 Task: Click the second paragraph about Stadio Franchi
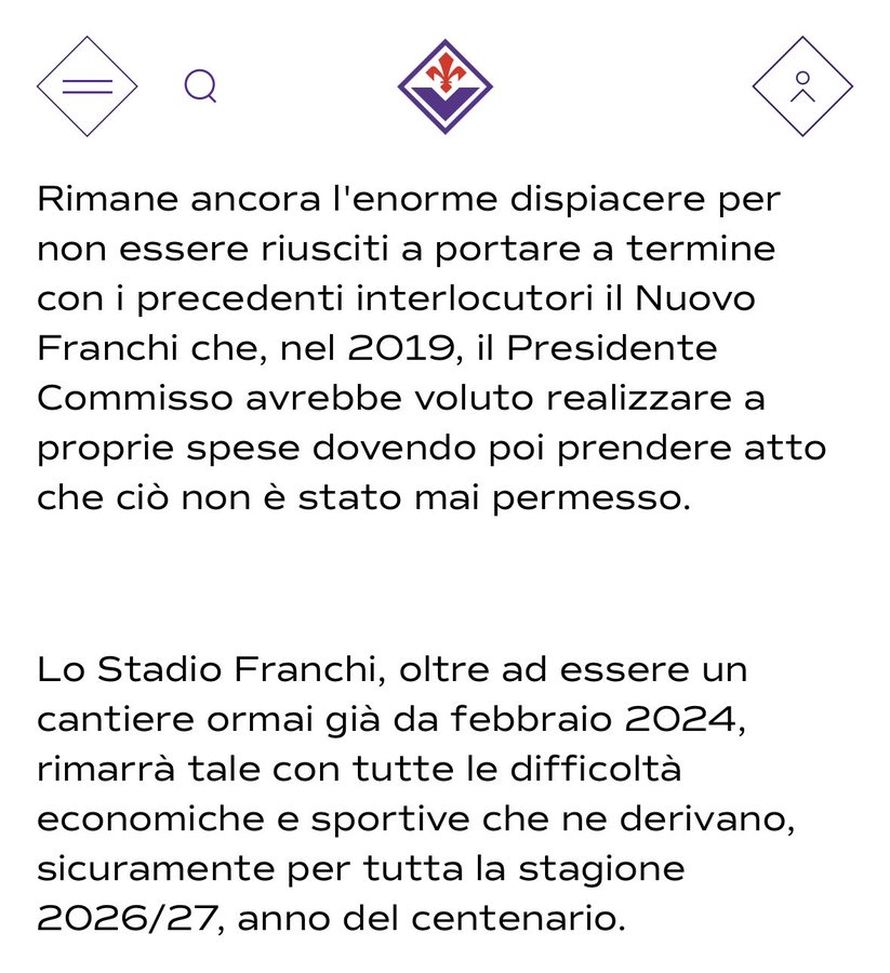430,790
